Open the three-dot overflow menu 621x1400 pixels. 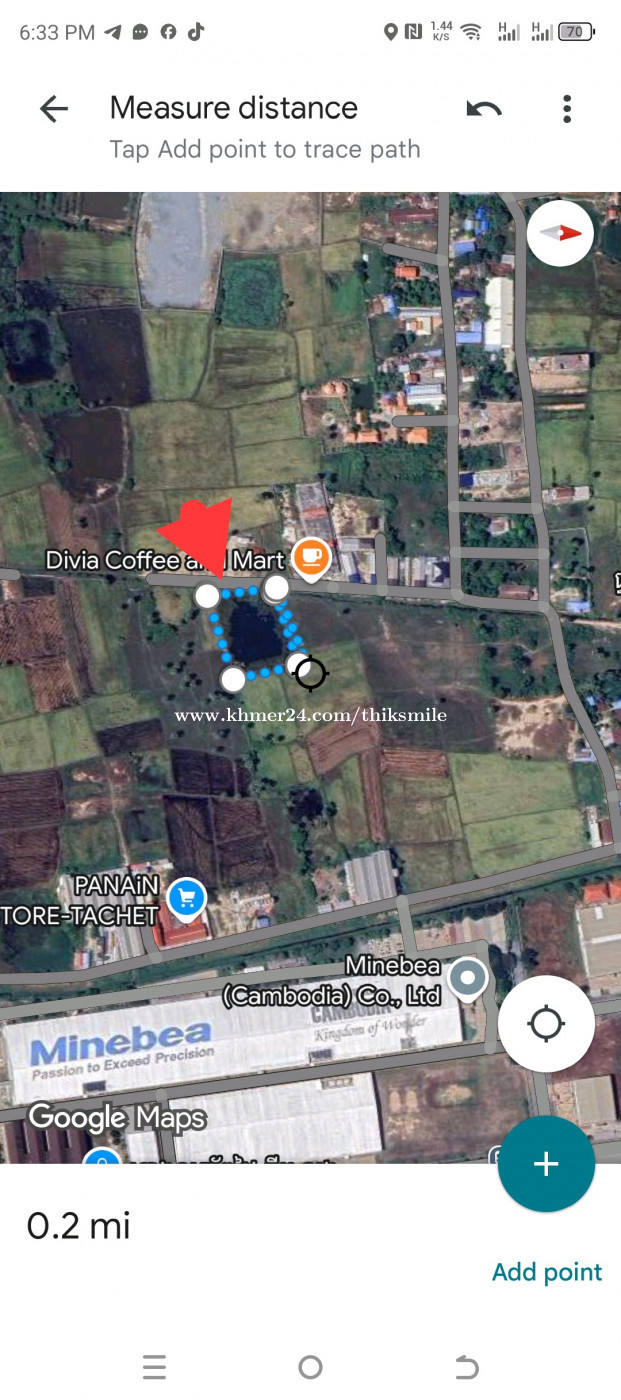(567, 109)
